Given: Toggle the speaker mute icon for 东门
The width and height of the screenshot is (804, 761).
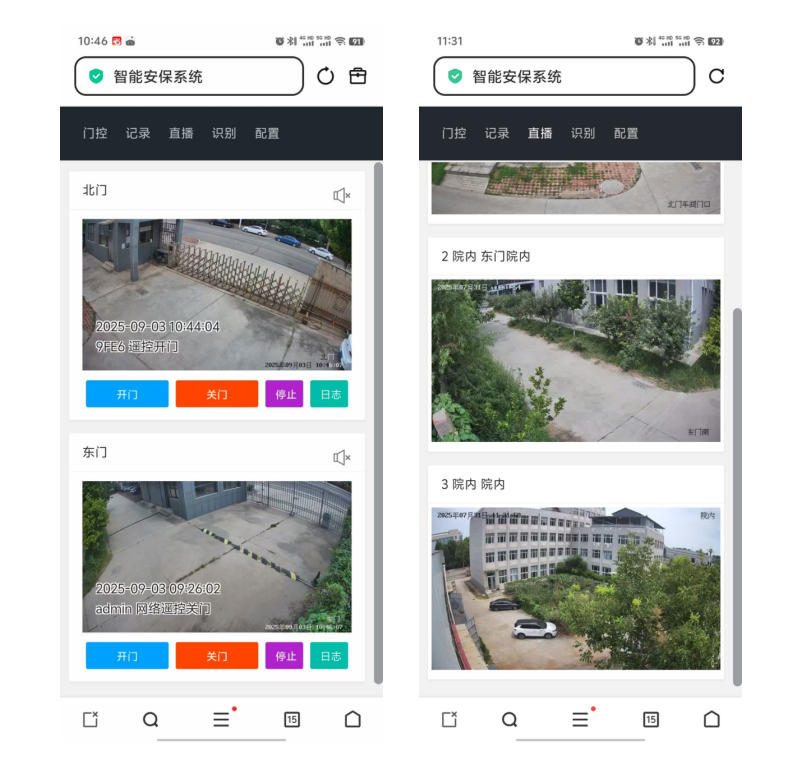Looking at the screenshot, I should pos(341,457).
